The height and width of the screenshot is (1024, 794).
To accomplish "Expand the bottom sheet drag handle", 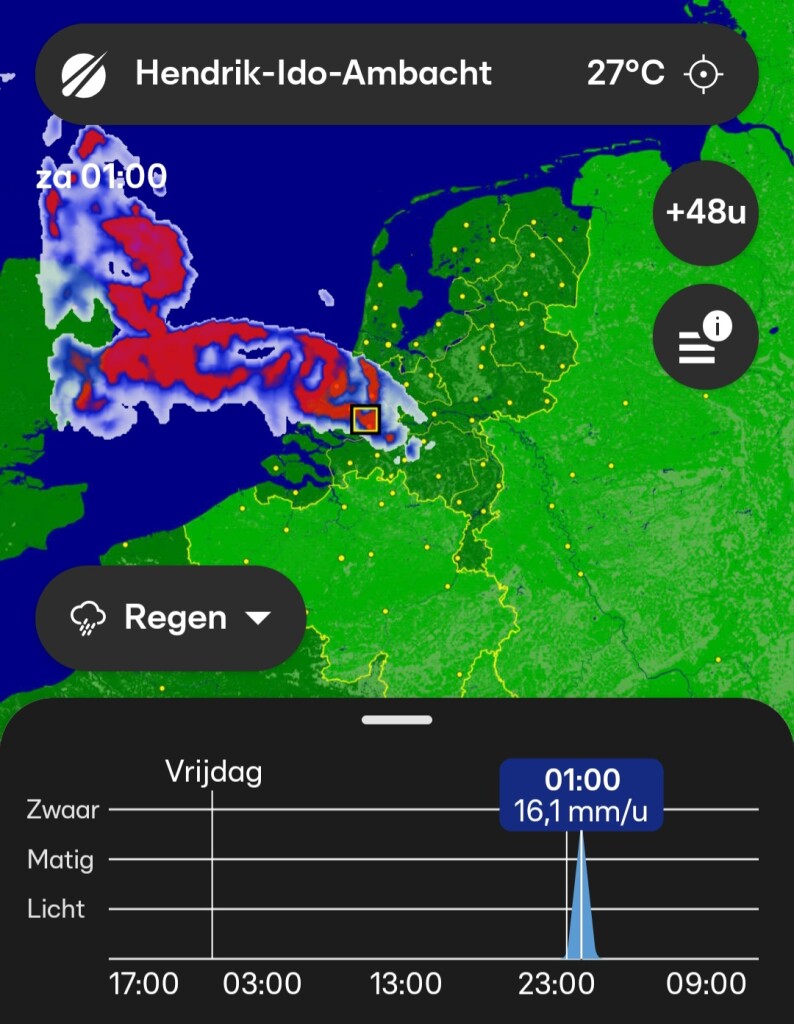I will pos(397,719).
